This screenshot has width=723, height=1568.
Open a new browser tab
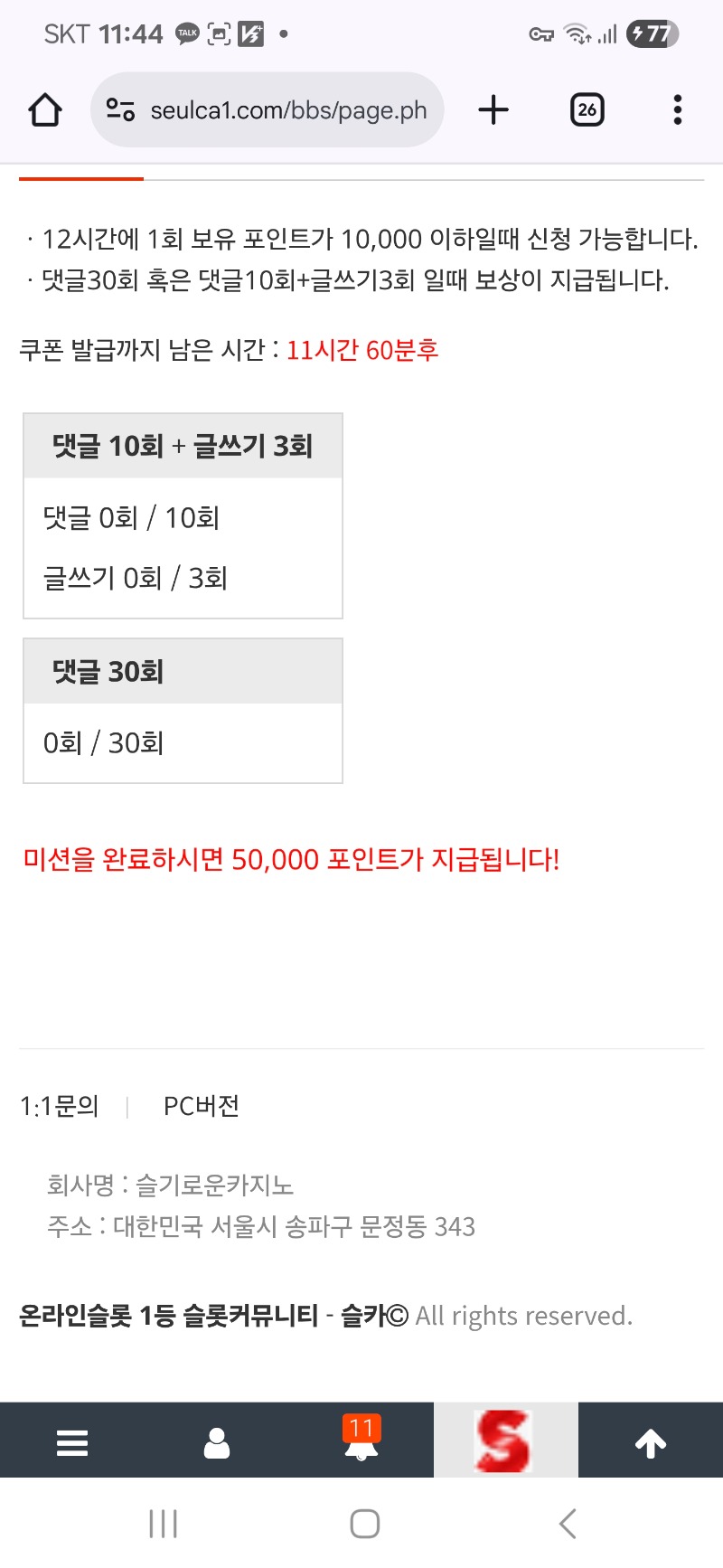pos(493,110)
